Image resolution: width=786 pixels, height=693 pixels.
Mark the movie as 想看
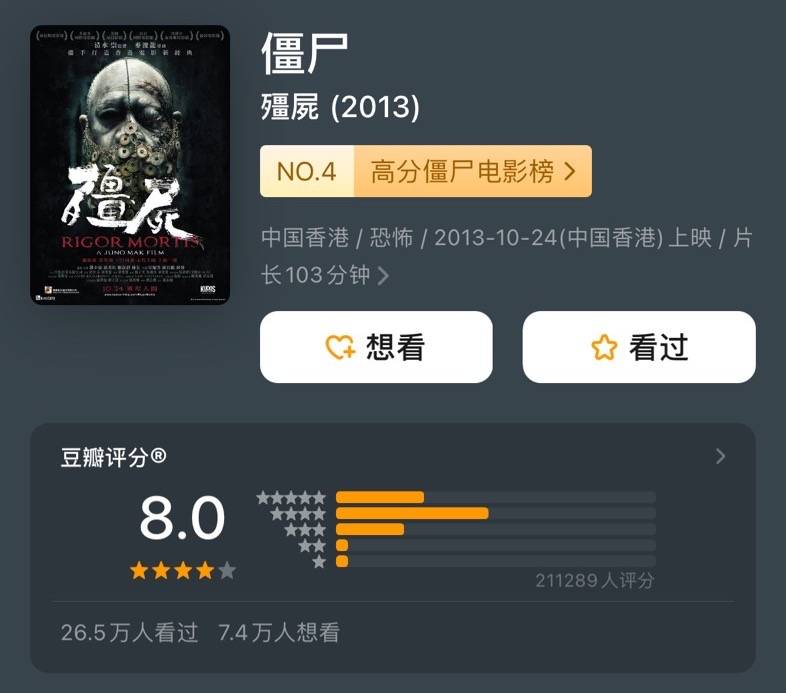pos(376,347)
